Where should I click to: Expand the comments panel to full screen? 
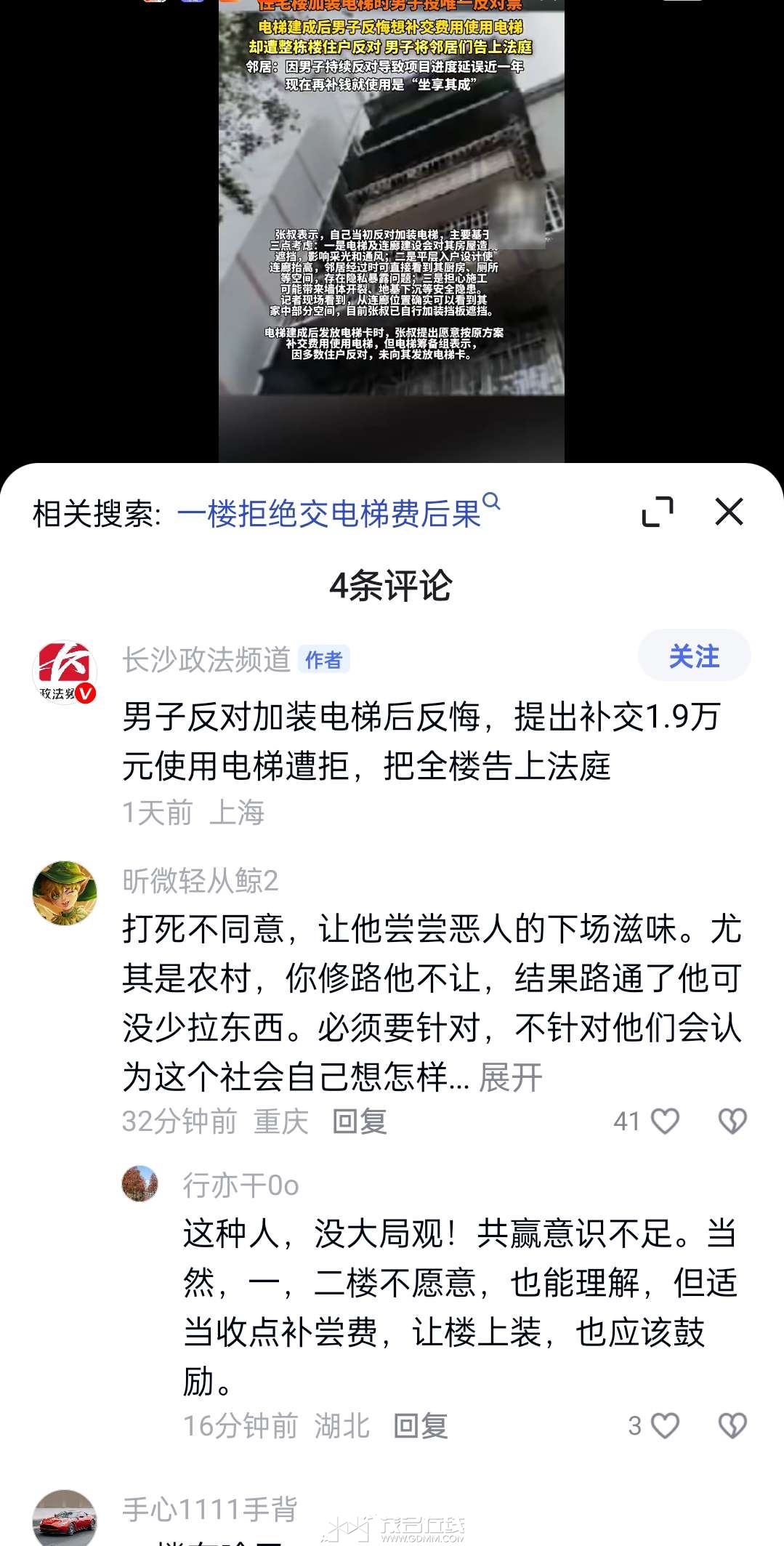[x=658, y=512]
